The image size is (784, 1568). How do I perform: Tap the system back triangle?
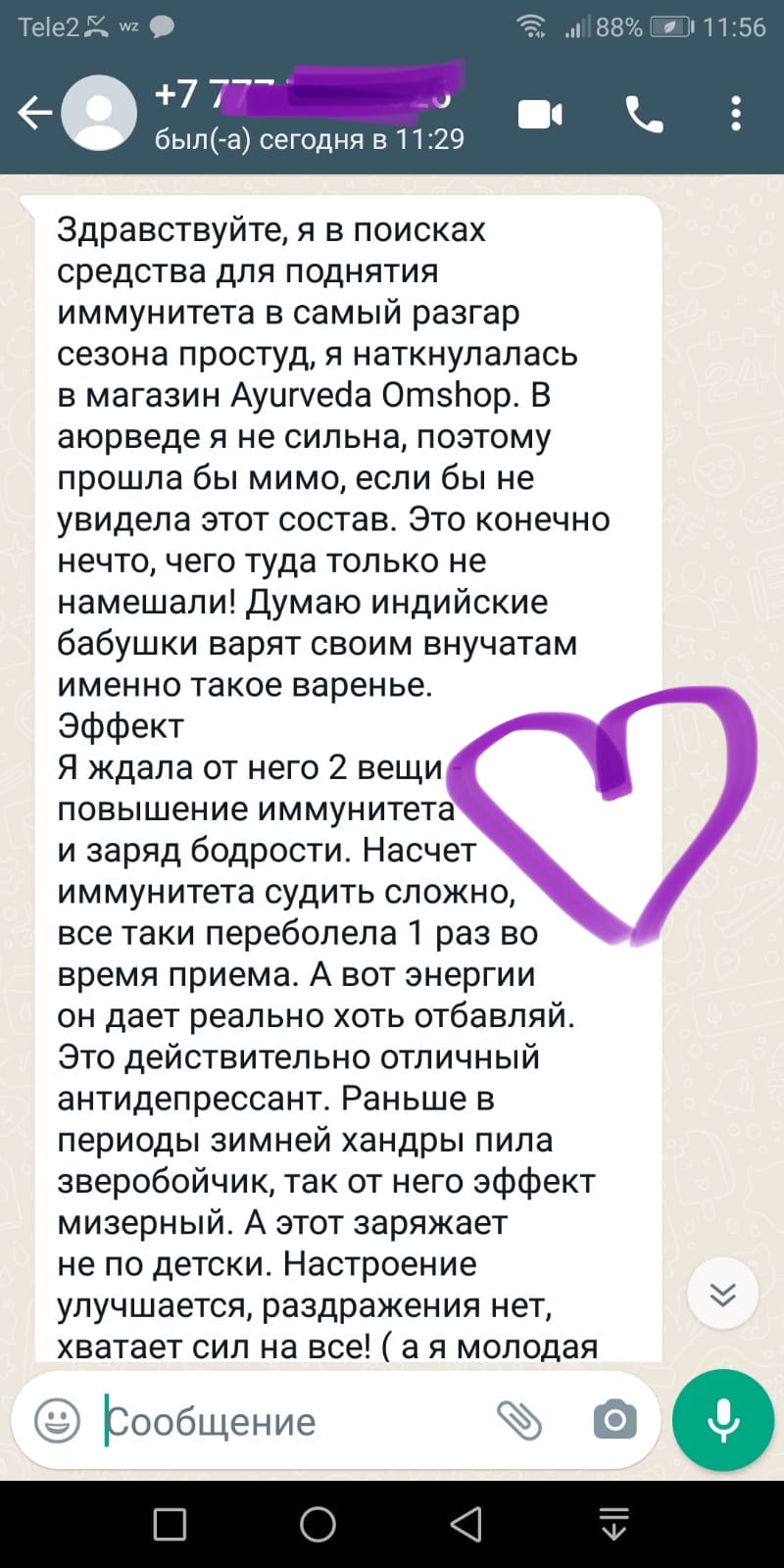coord(465,1525)
